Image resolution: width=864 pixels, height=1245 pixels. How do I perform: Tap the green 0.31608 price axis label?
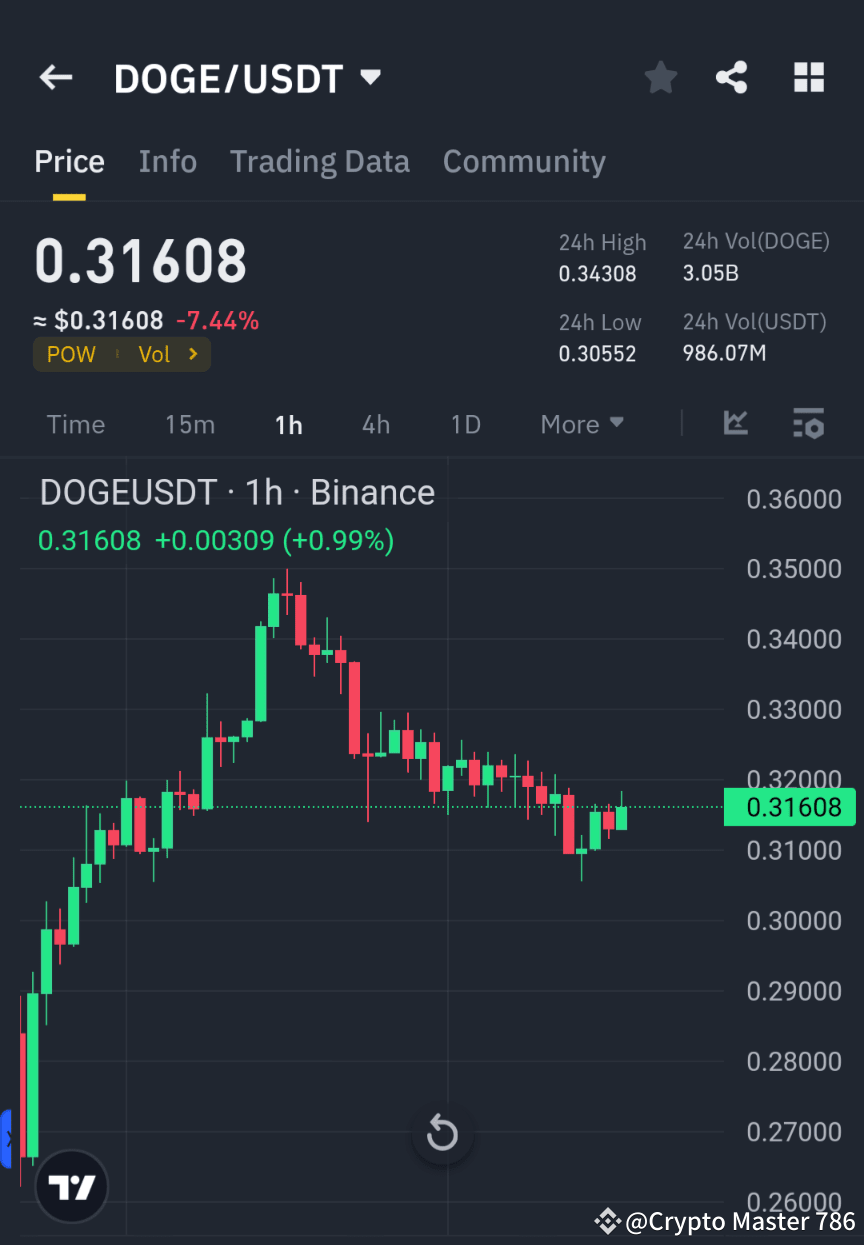pyautogui.click(x=789, y=807)
